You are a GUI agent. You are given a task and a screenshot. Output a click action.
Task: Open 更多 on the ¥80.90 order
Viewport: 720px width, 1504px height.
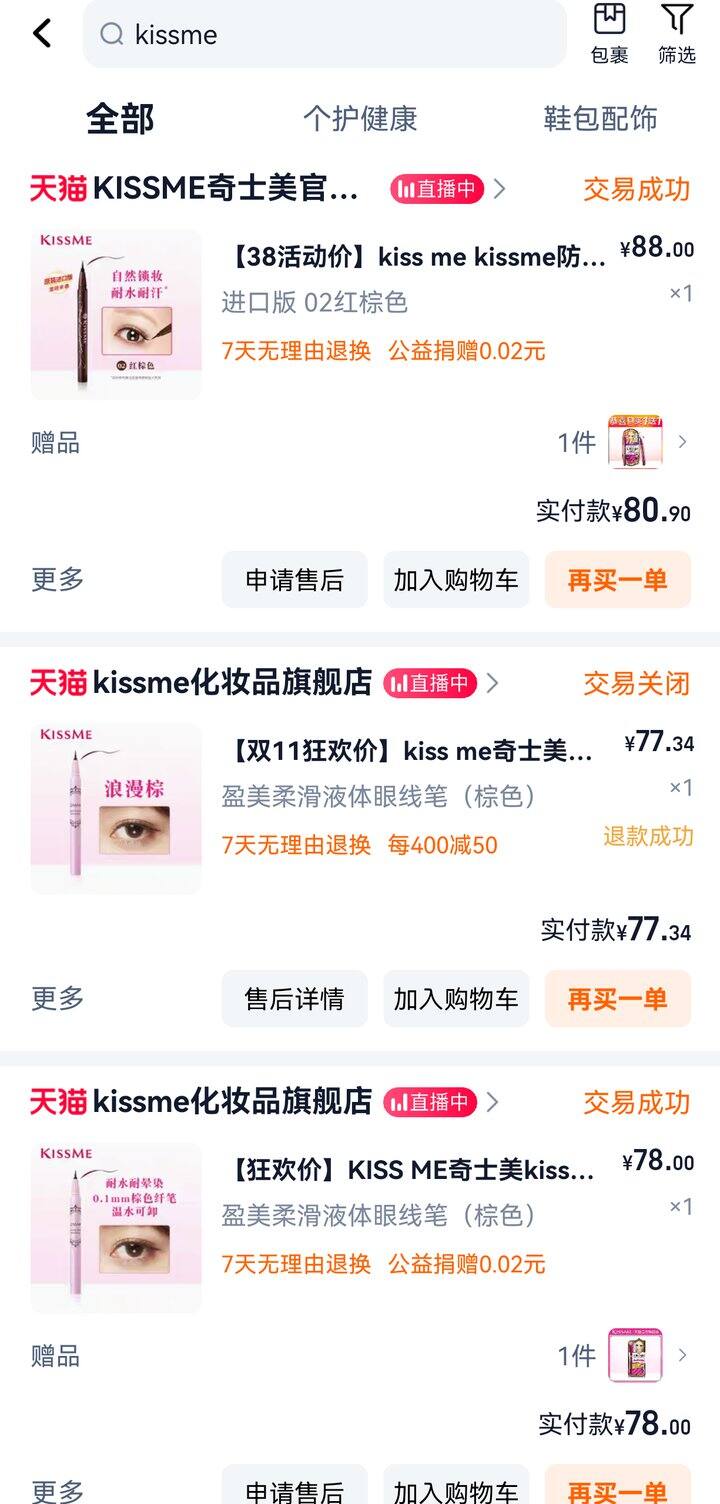pos(58,580)
